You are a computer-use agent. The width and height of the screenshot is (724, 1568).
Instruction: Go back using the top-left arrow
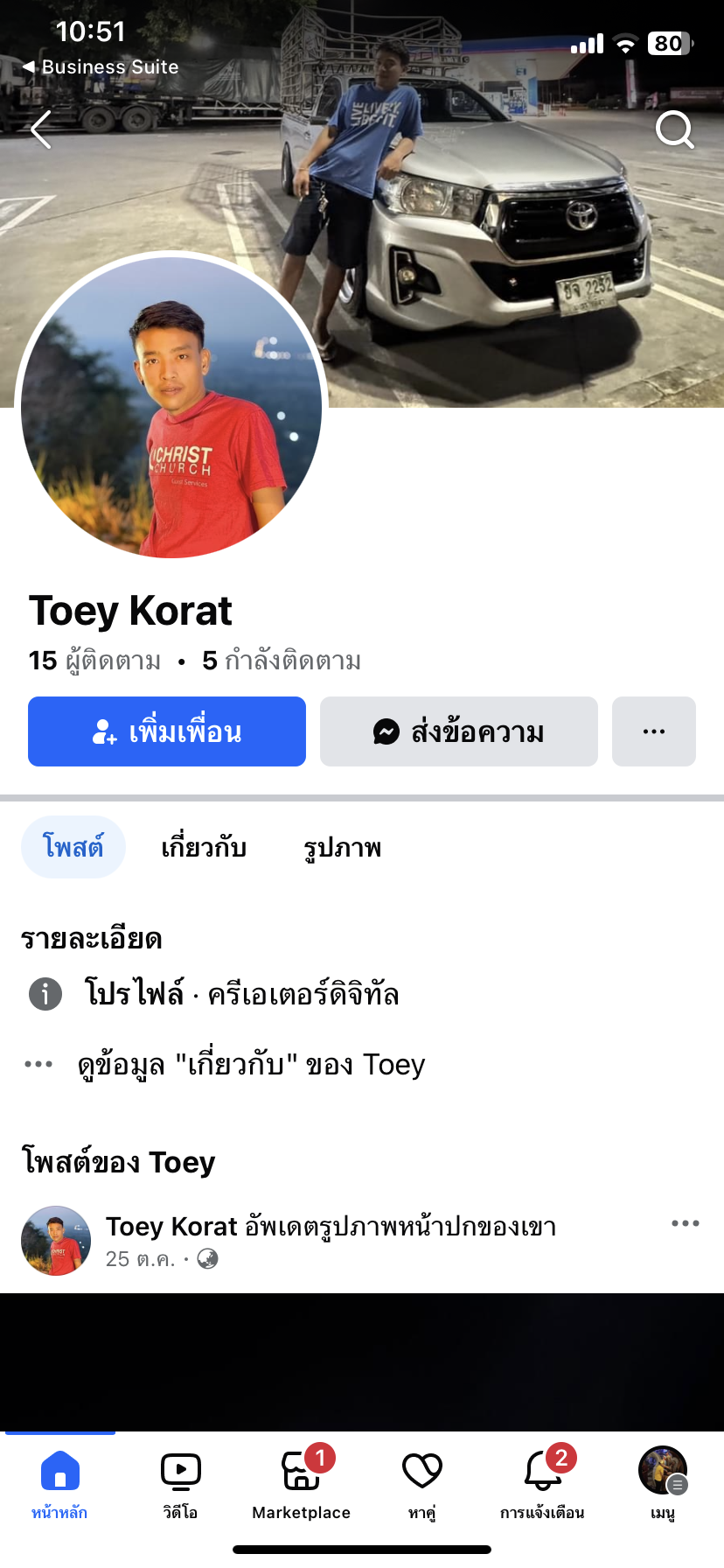click(x=41, y=130)
